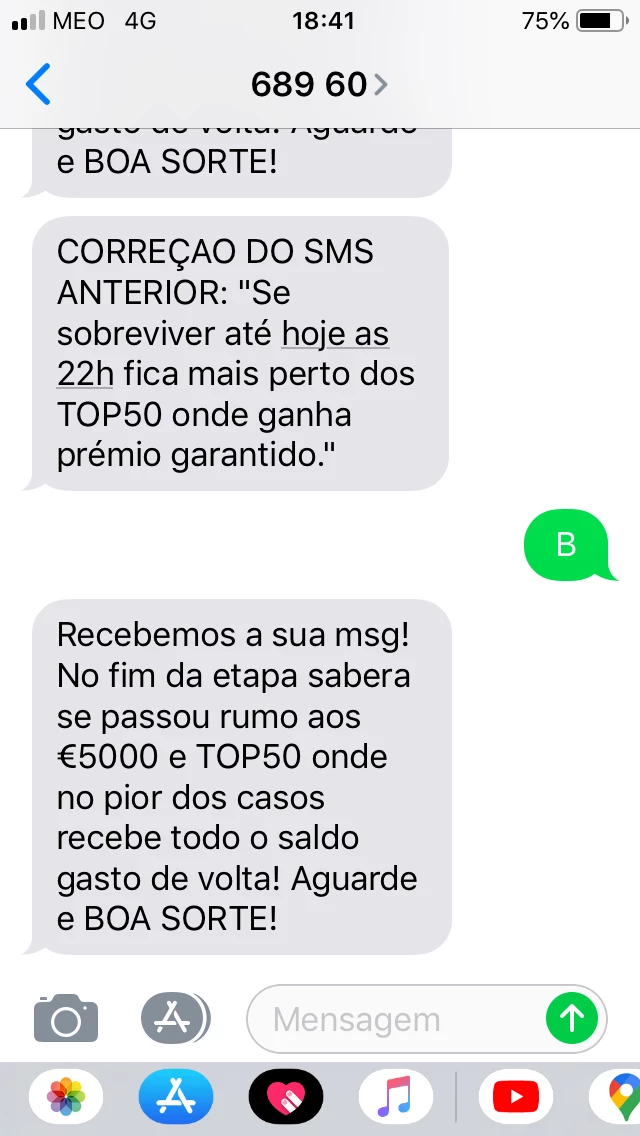This screenshot has width=640, height=1136.
Task: Open the Digital Touch heart app
Action: (x=286, y=1097)
